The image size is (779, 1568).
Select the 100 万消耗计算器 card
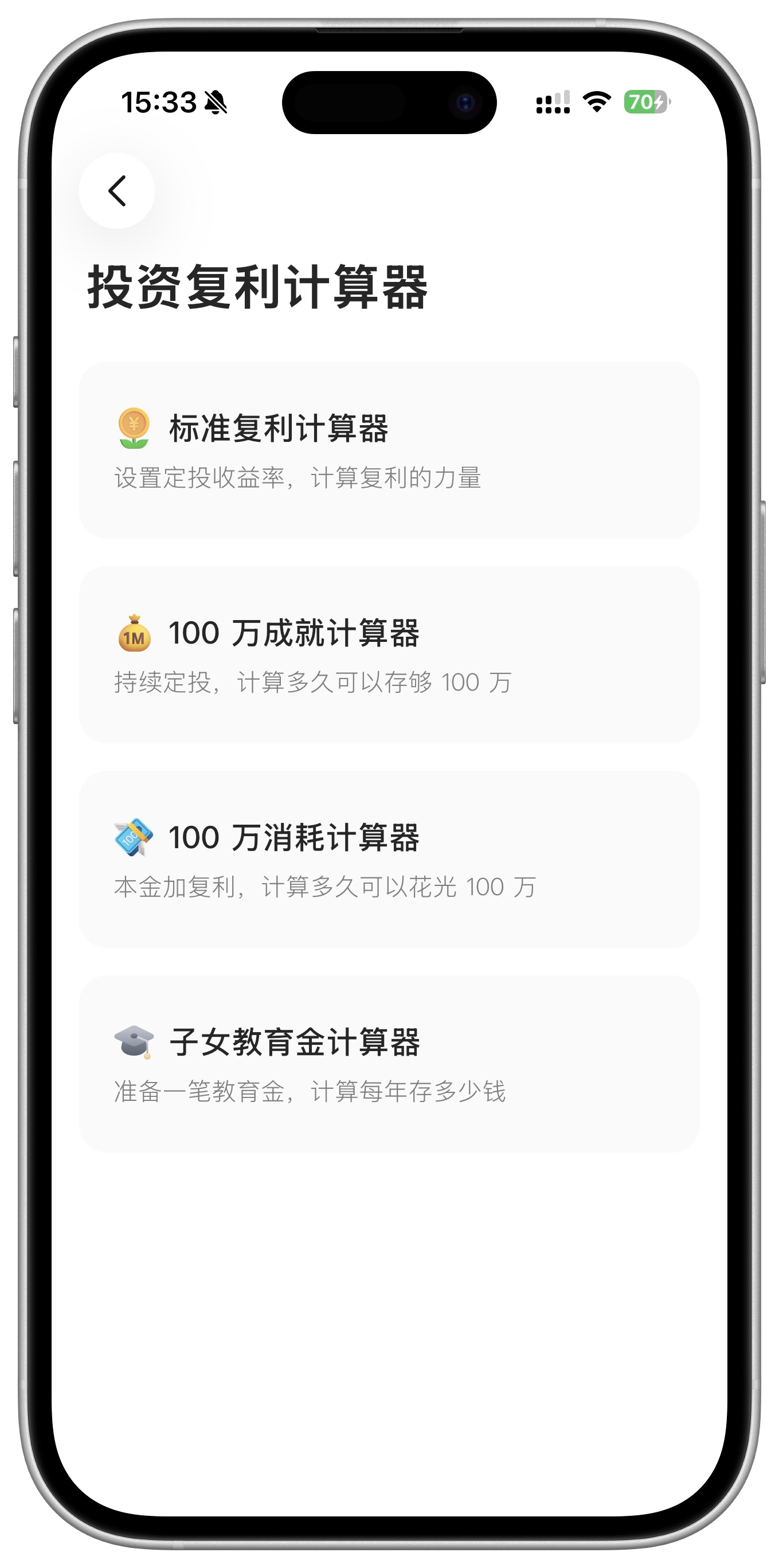pos(389,860)
